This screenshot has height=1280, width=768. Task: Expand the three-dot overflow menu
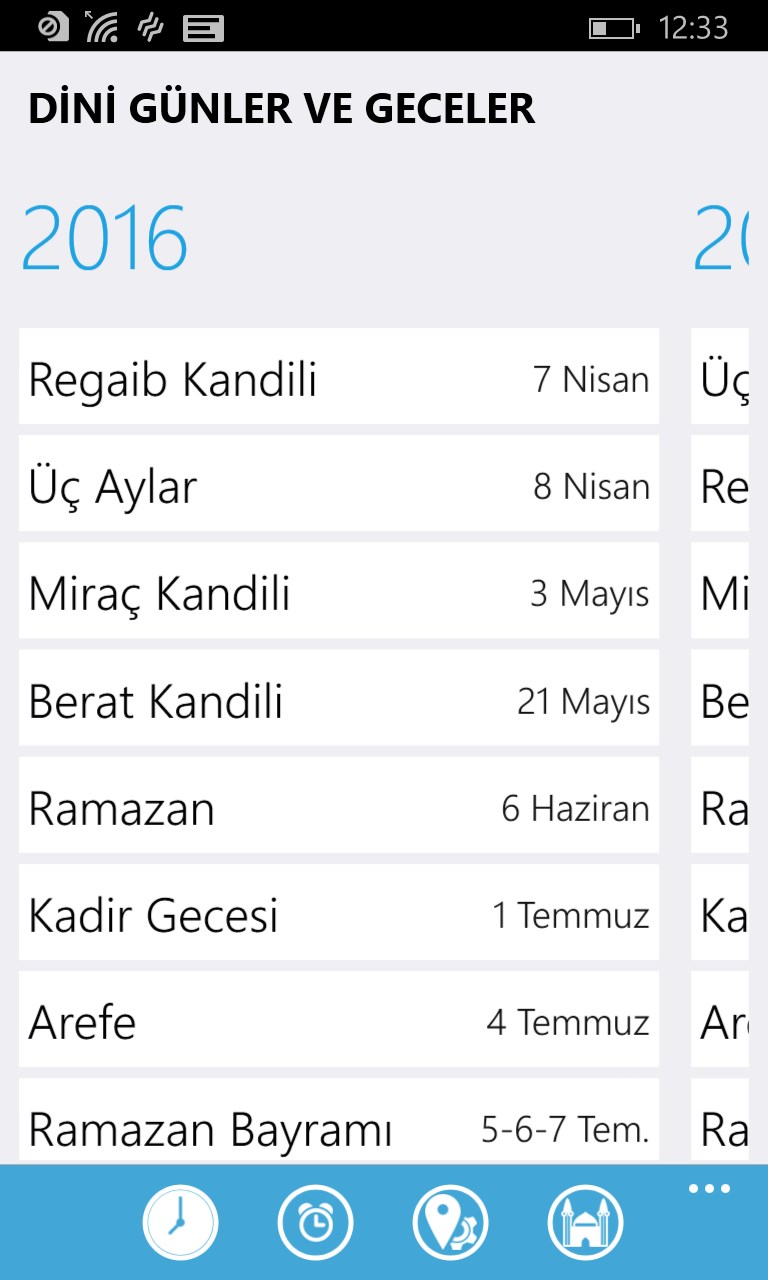709,1189
